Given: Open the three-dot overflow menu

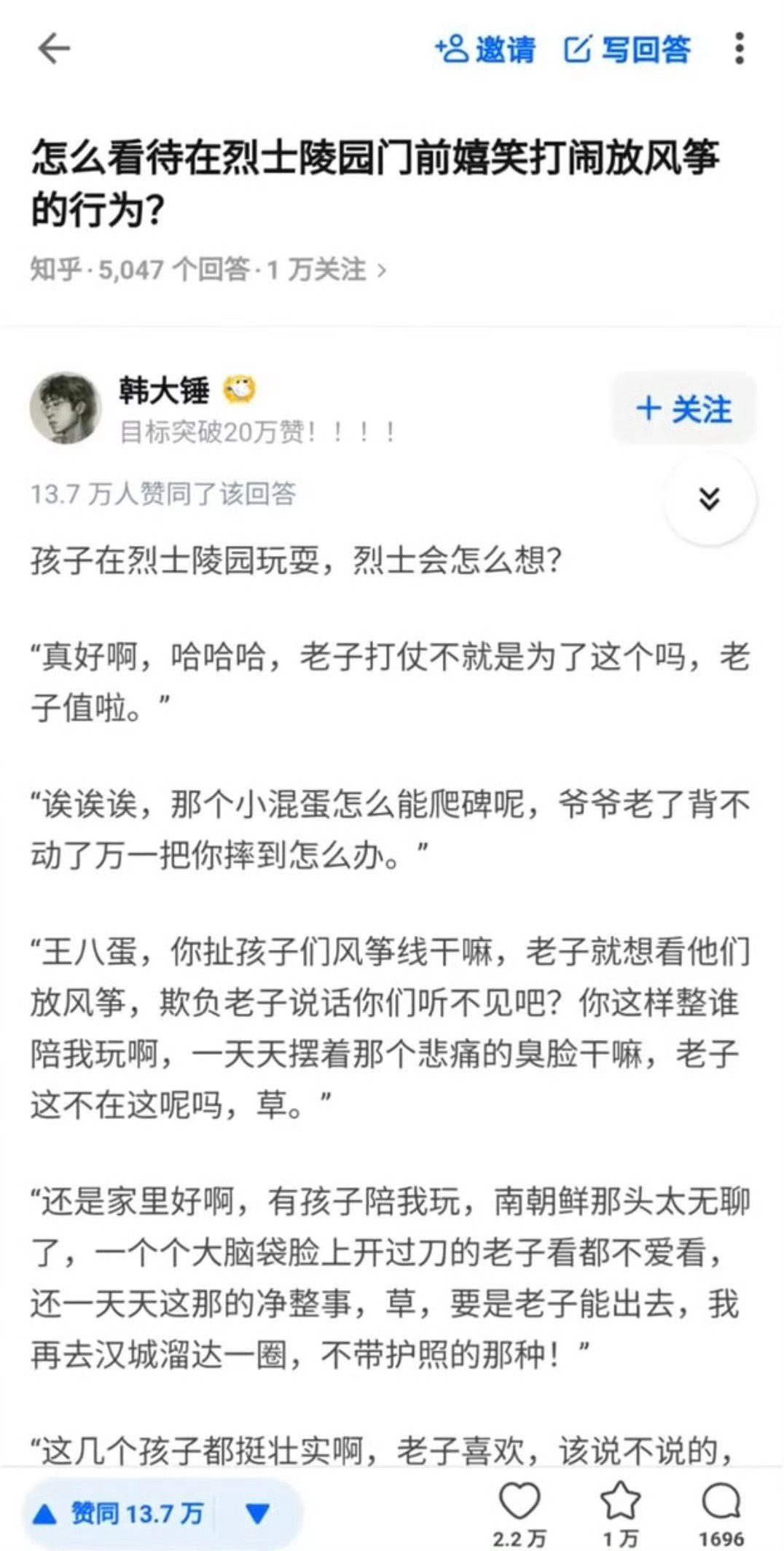Looking at the screenshot, I should pos(739,49).
